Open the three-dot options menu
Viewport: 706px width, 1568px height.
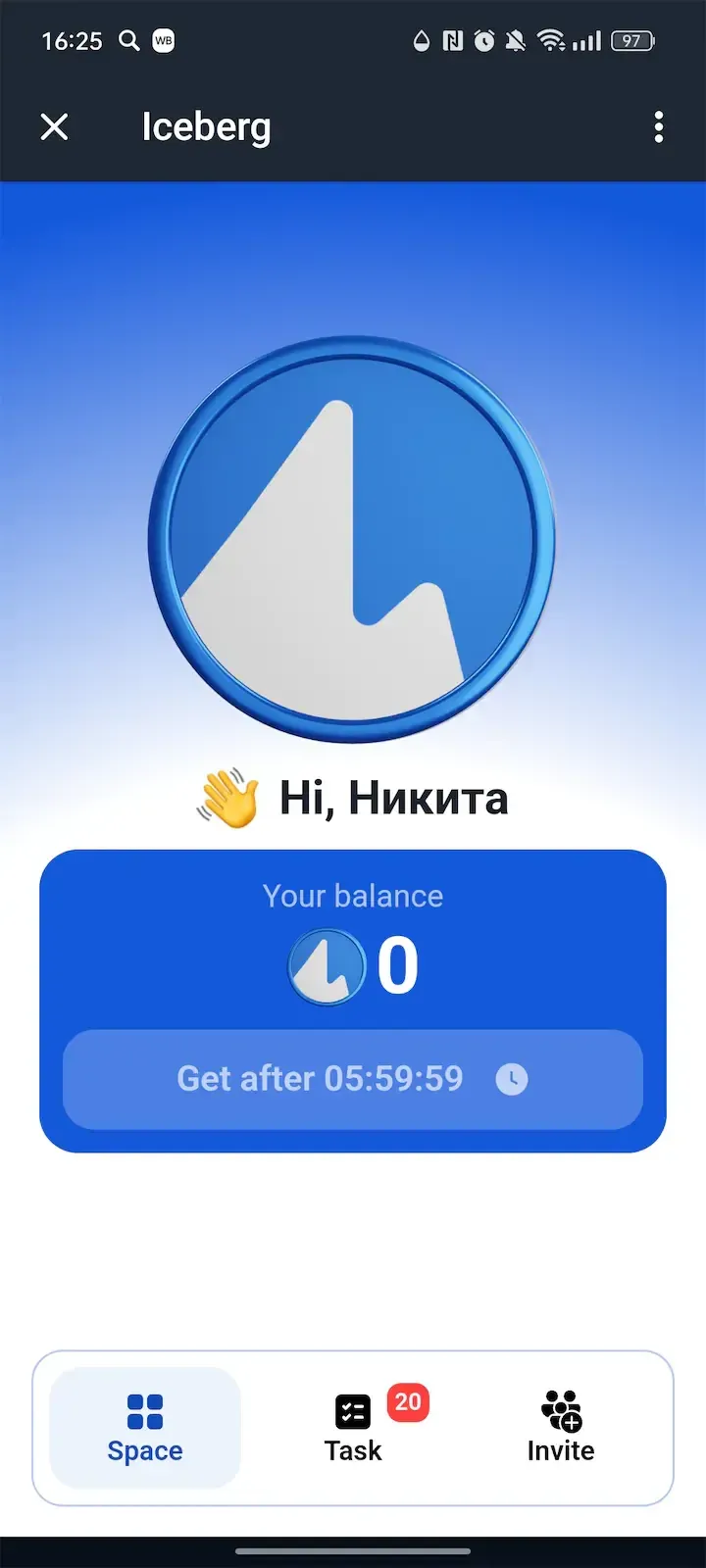click(660, 127)
